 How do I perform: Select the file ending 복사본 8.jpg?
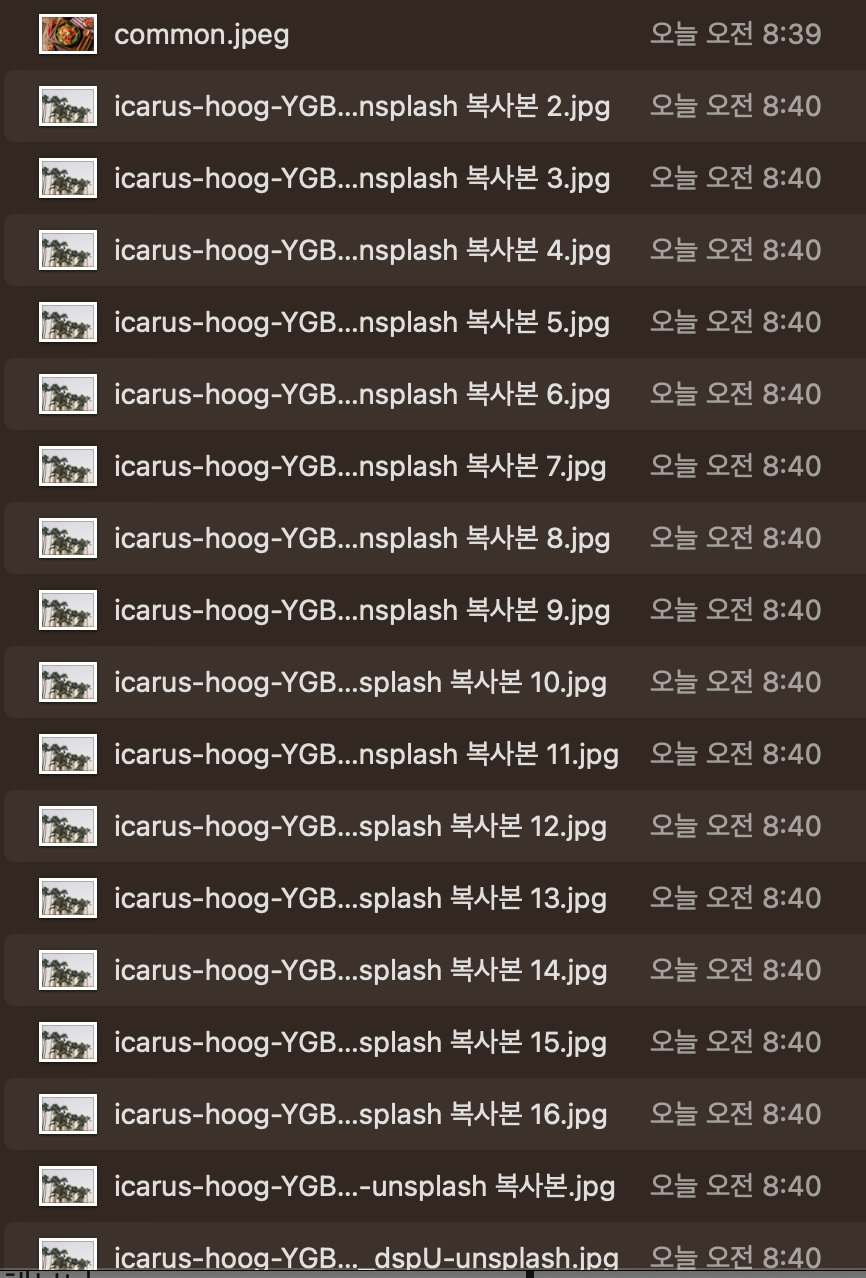[362, 538]
